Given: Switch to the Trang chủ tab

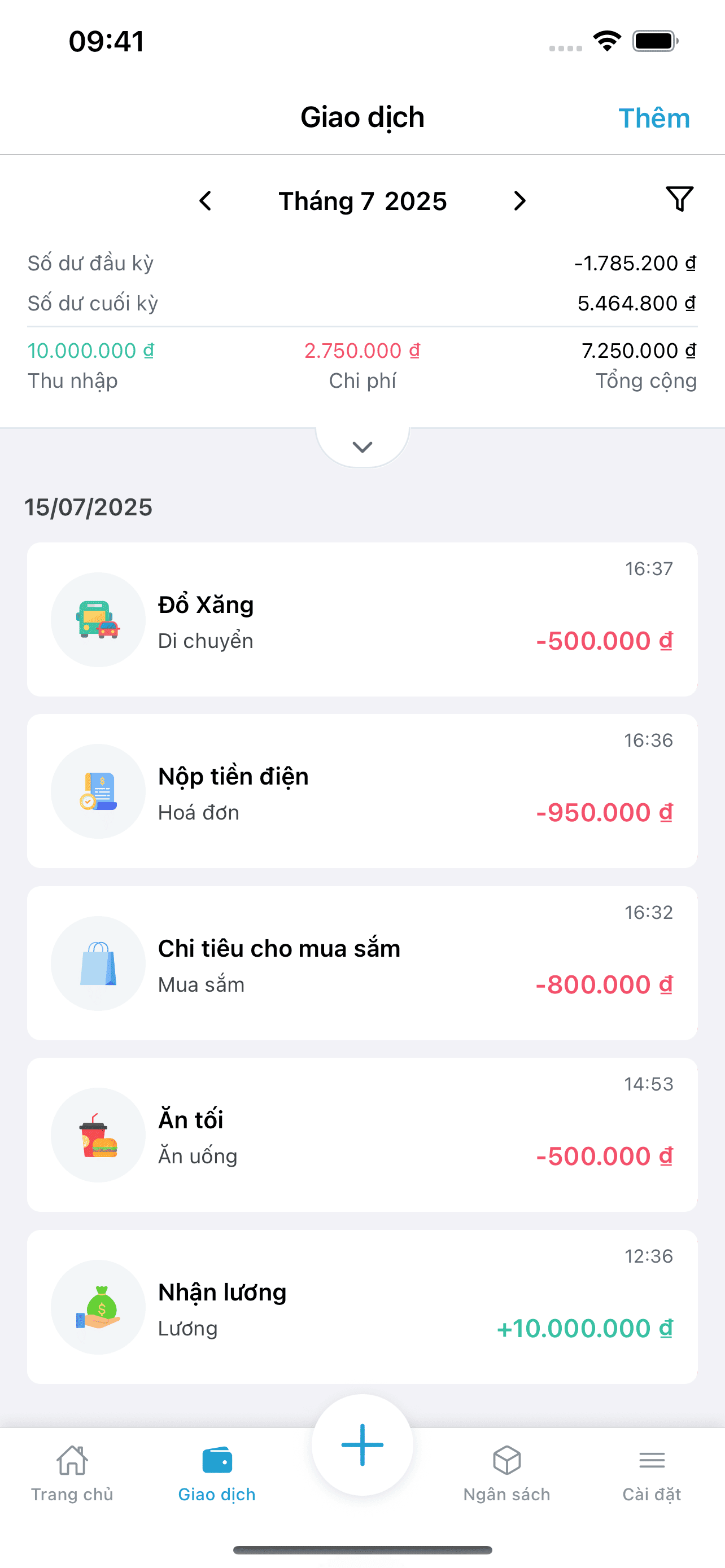Looking at the screenshot, I should [72, 1474].
